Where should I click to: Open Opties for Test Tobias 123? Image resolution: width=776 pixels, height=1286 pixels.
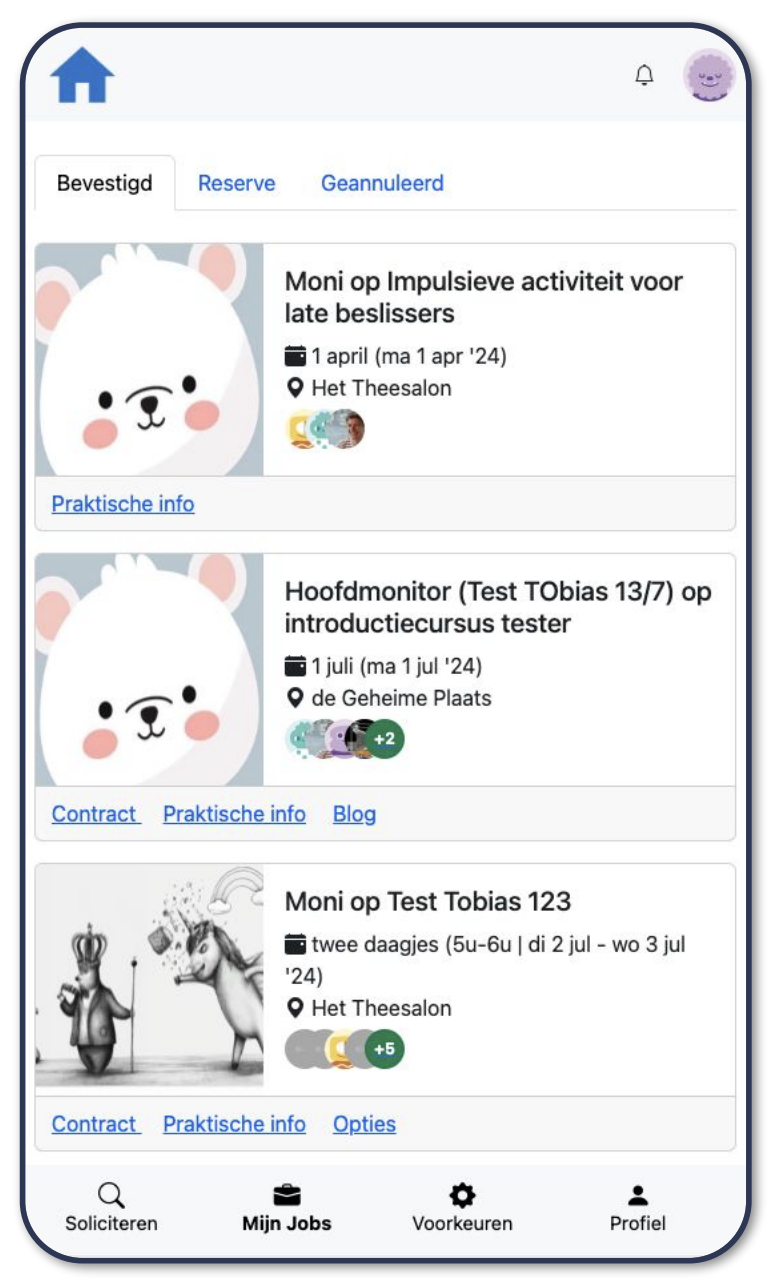364,1124
